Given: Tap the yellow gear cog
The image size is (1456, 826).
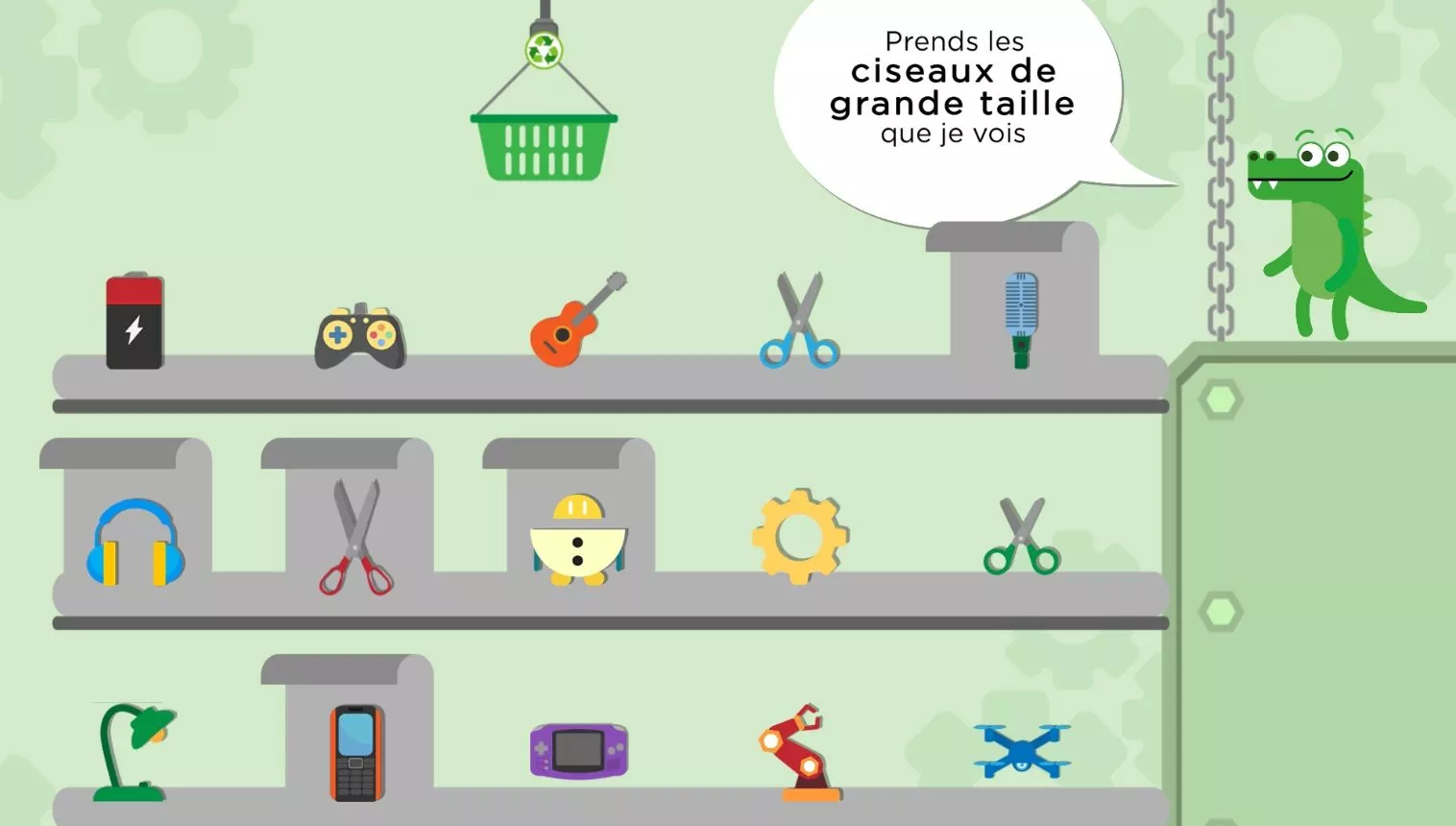Looking at the screenshot, I should tap(800, 537).
